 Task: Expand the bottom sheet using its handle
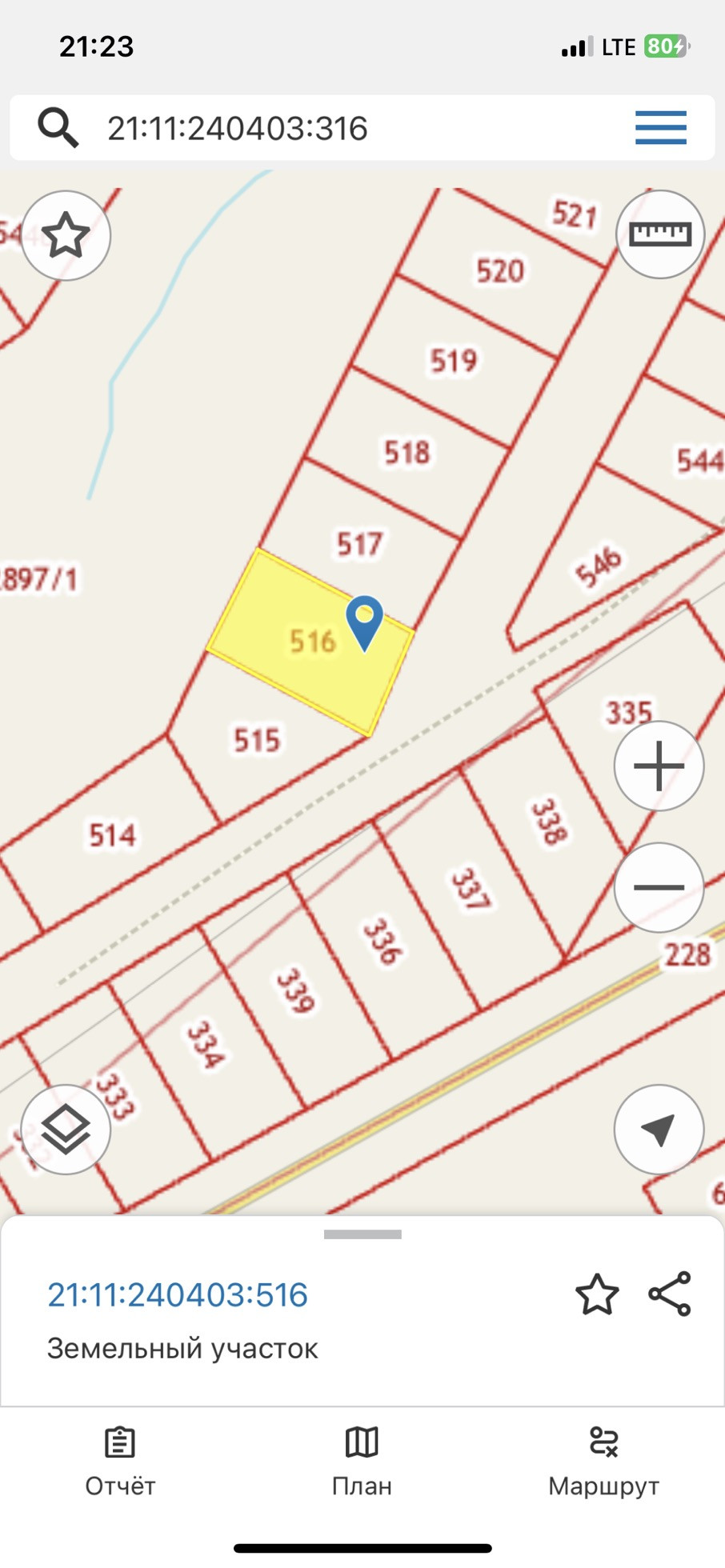[362, 1234]
